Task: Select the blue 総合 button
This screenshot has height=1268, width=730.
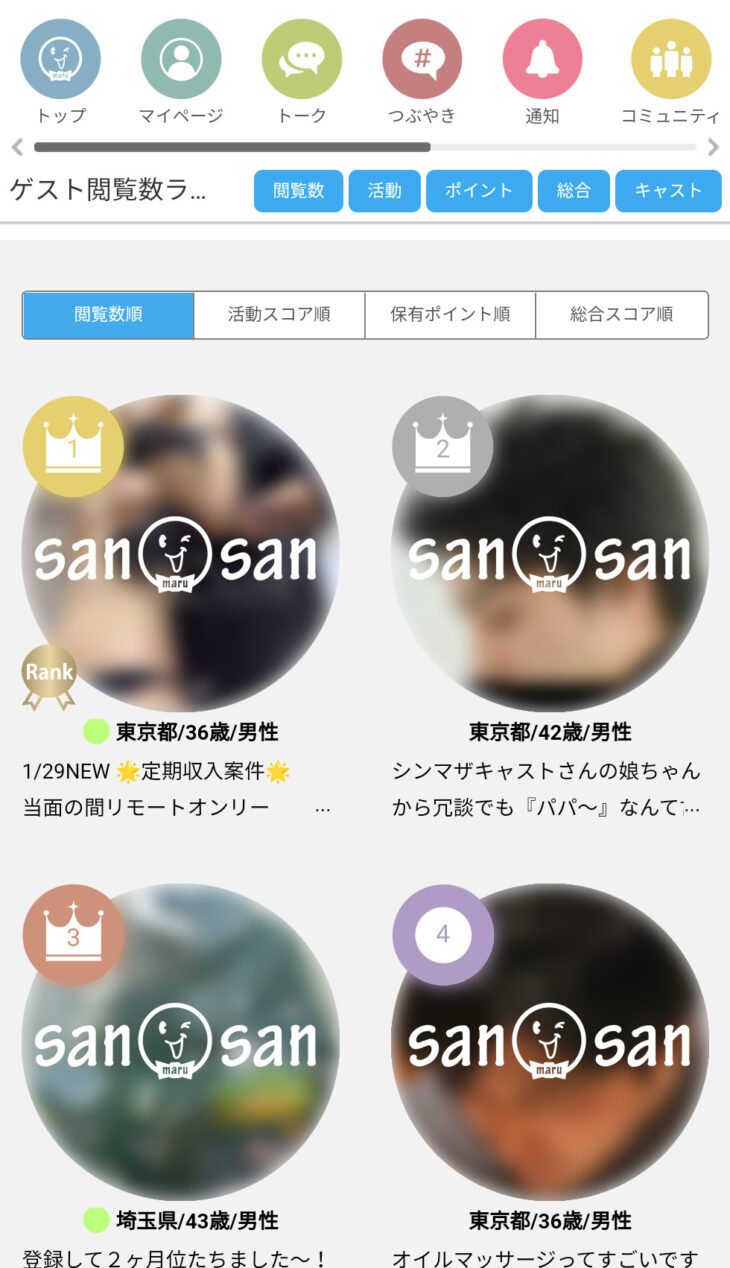Action: (x=573, y=191)
